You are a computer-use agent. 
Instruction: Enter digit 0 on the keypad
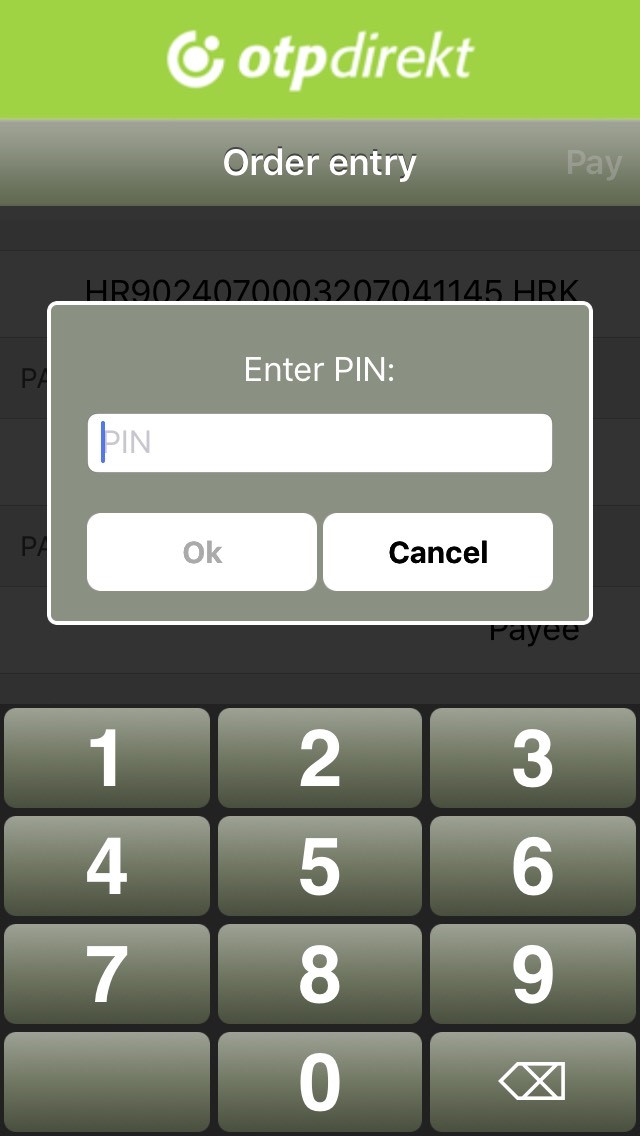(320, 1082)
